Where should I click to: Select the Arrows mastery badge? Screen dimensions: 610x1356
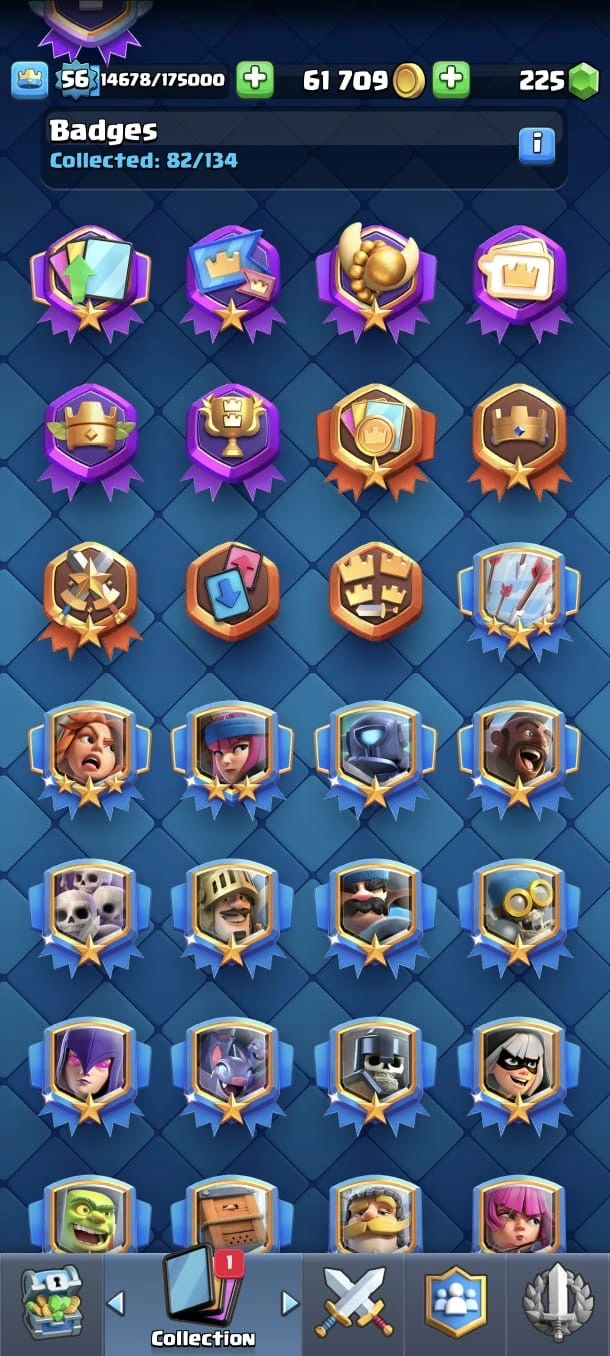click(x=518, y=592)
